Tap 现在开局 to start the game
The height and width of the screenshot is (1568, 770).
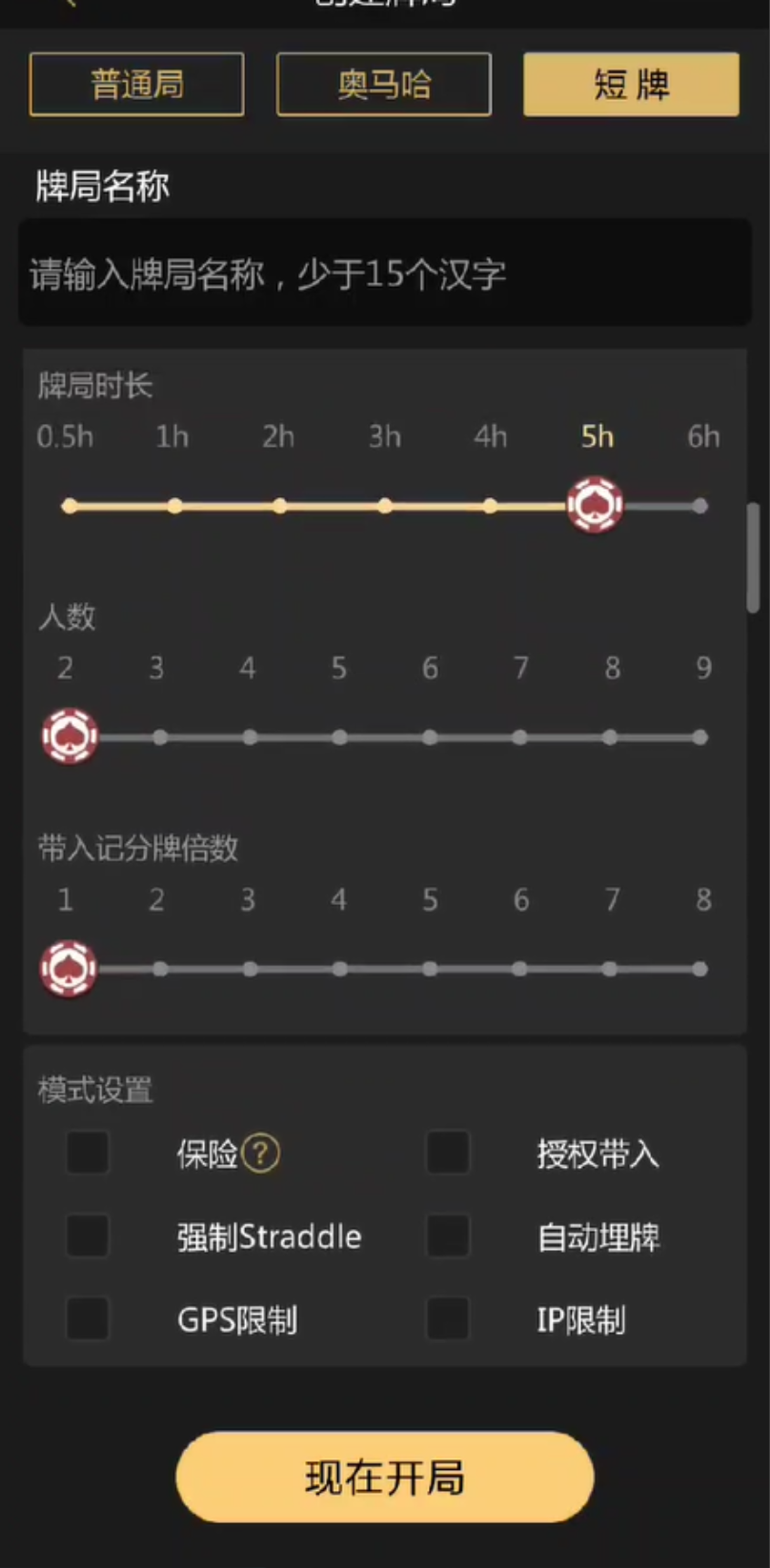click(x=384, y=1478)
